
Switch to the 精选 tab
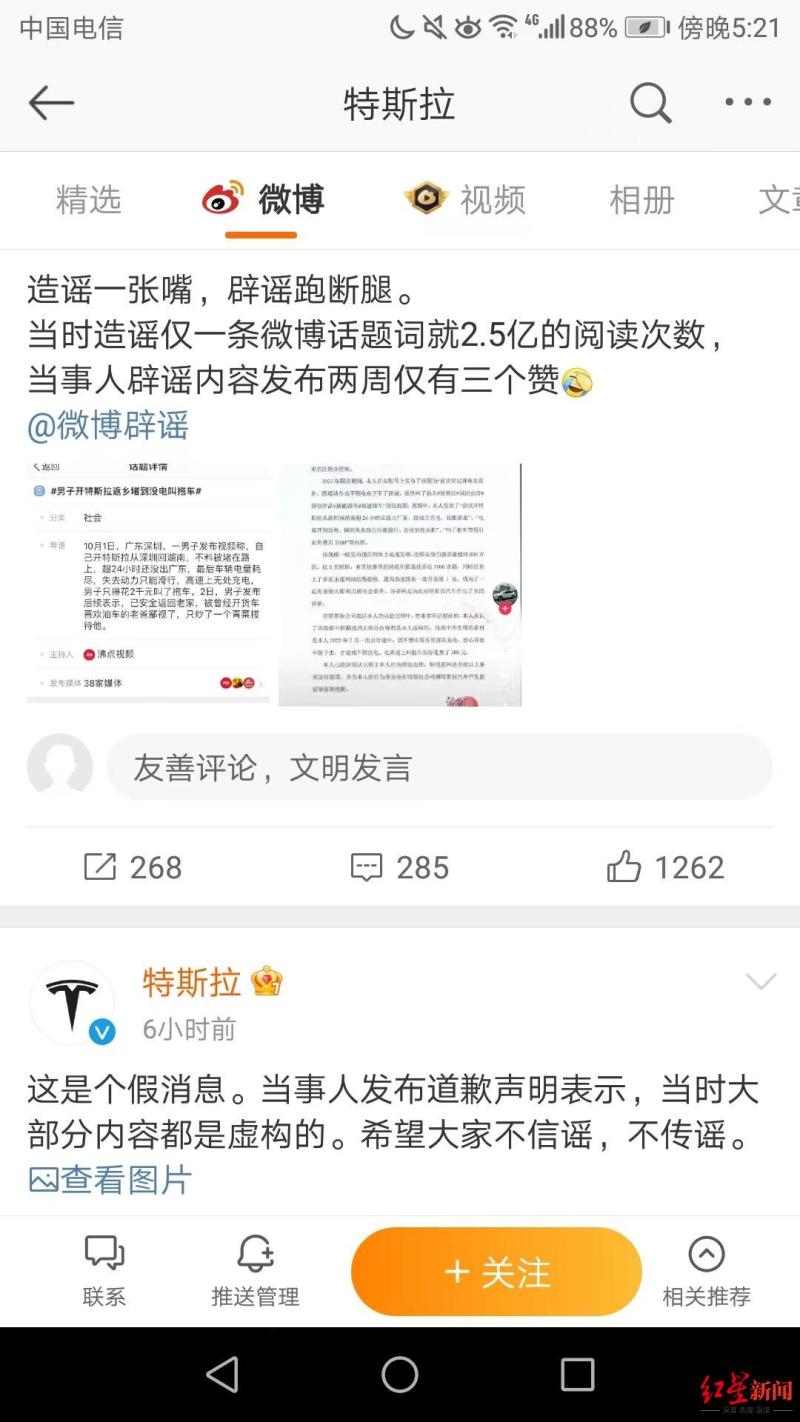click(88, 200)
